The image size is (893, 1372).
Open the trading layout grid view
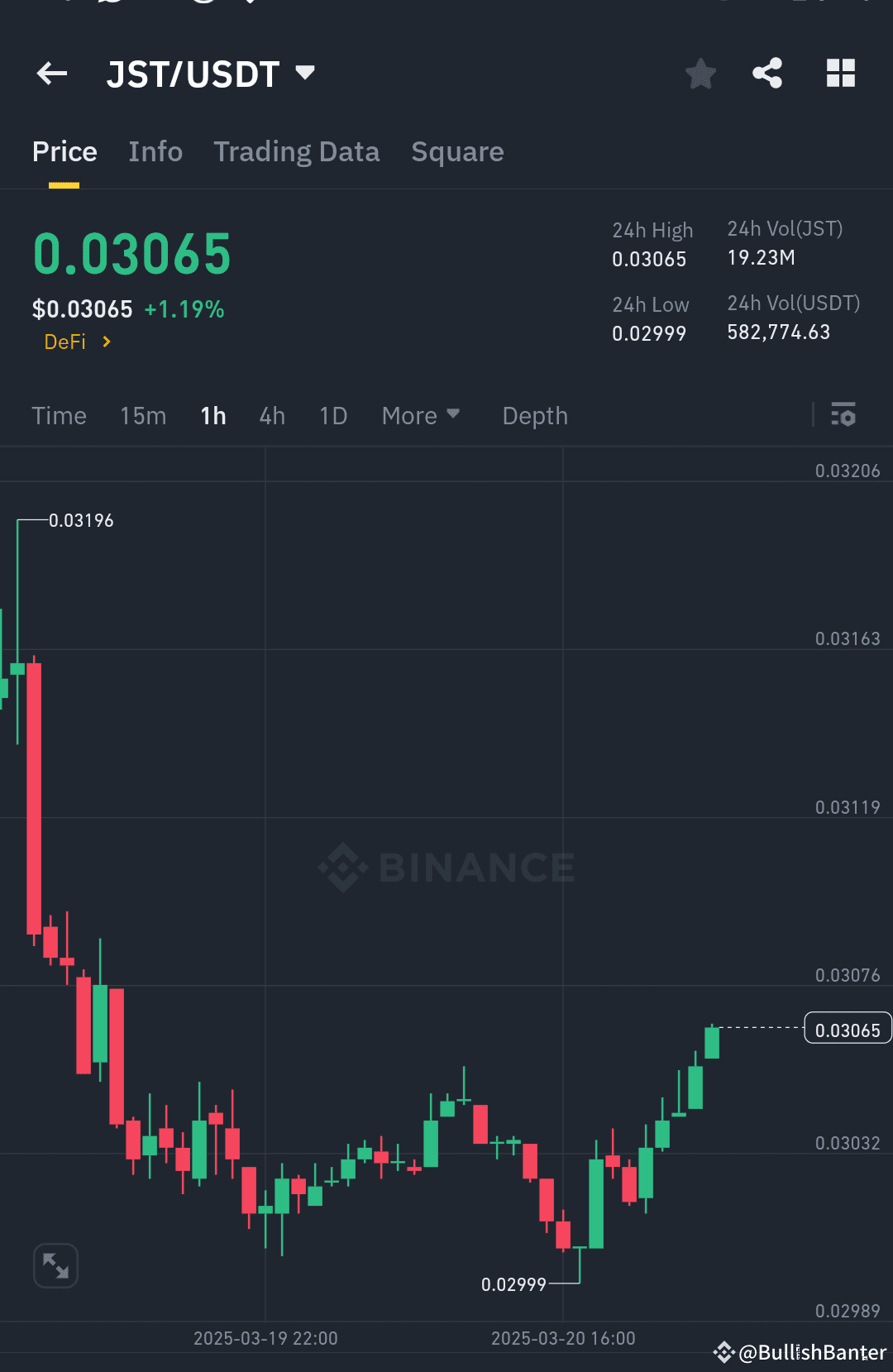coord(841,73)
